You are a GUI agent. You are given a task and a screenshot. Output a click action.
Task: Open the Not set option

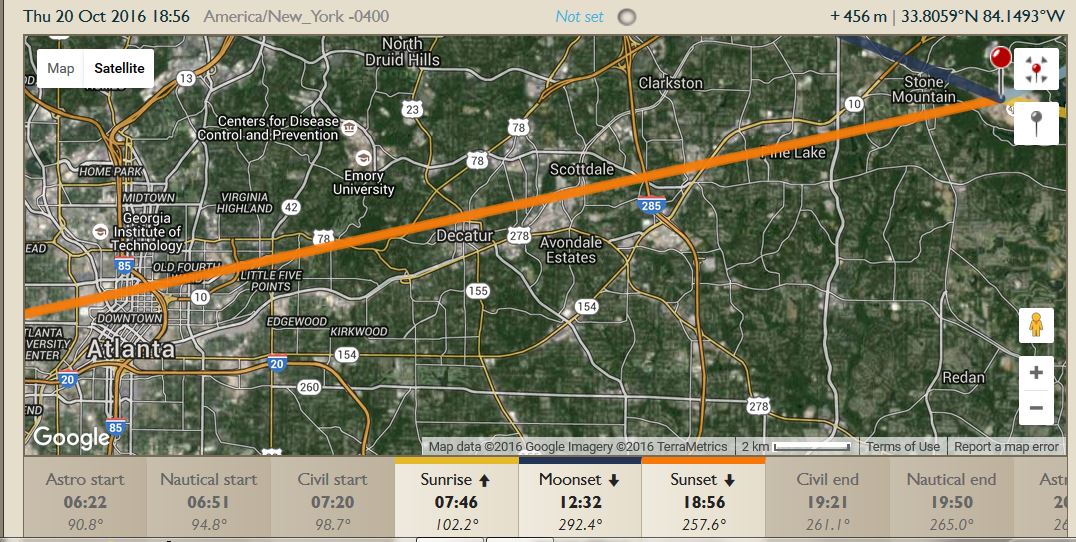[582, 16]
